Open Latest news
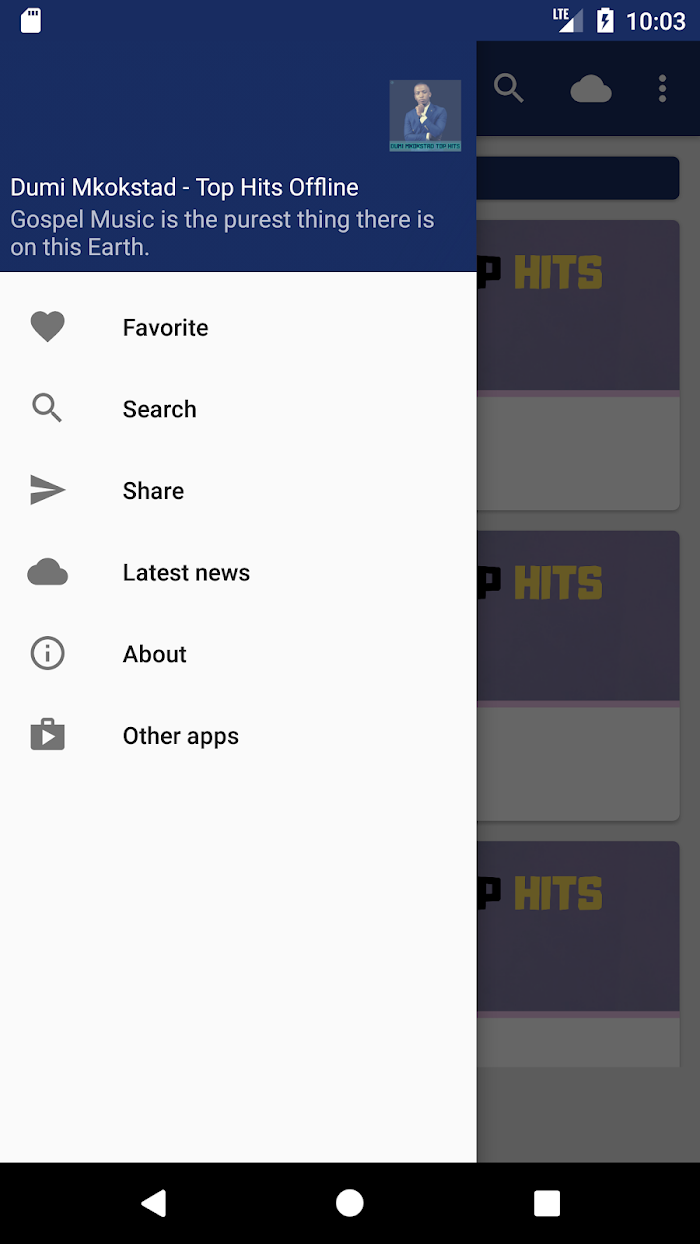700x1244 pixels. click(186, 573)
